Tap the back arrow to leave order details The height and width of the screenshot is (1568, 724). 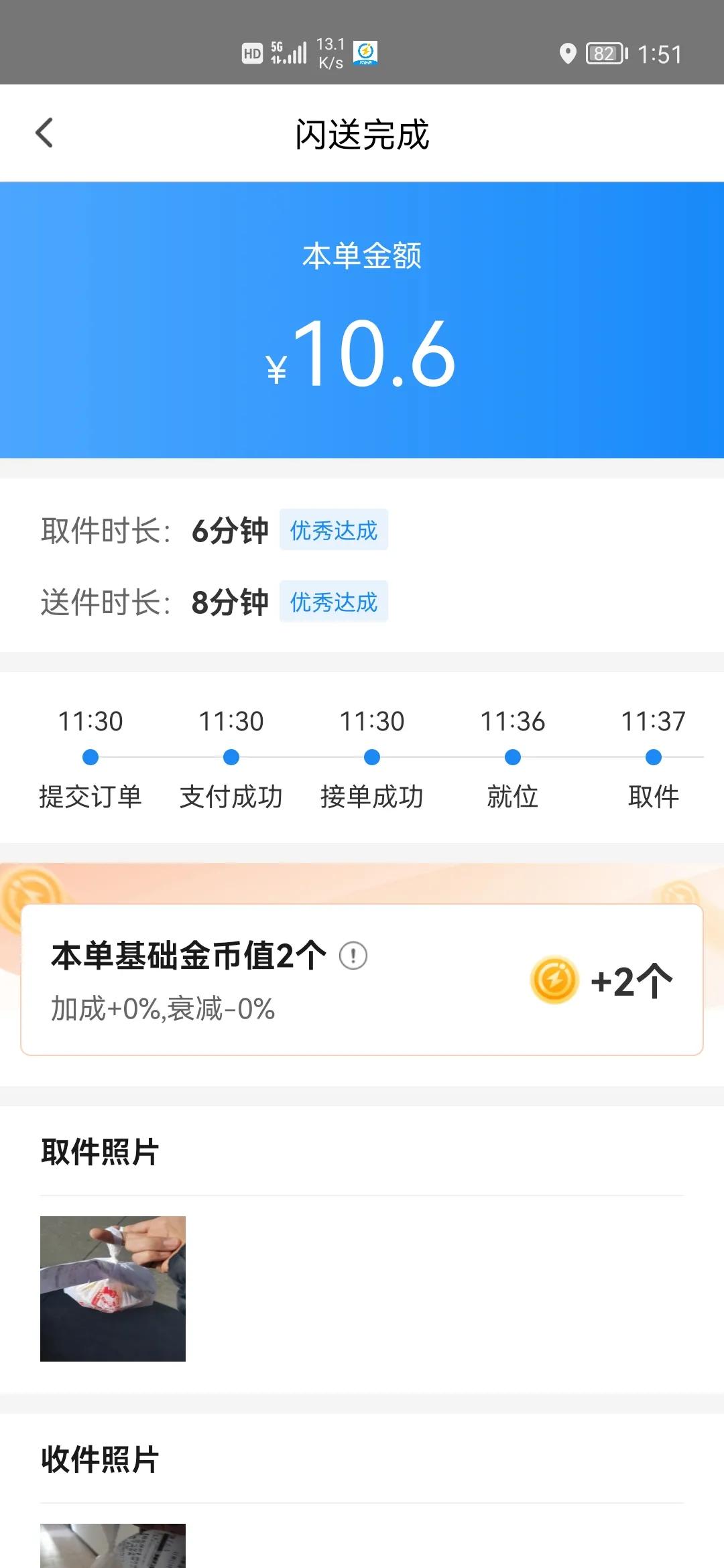45,132
